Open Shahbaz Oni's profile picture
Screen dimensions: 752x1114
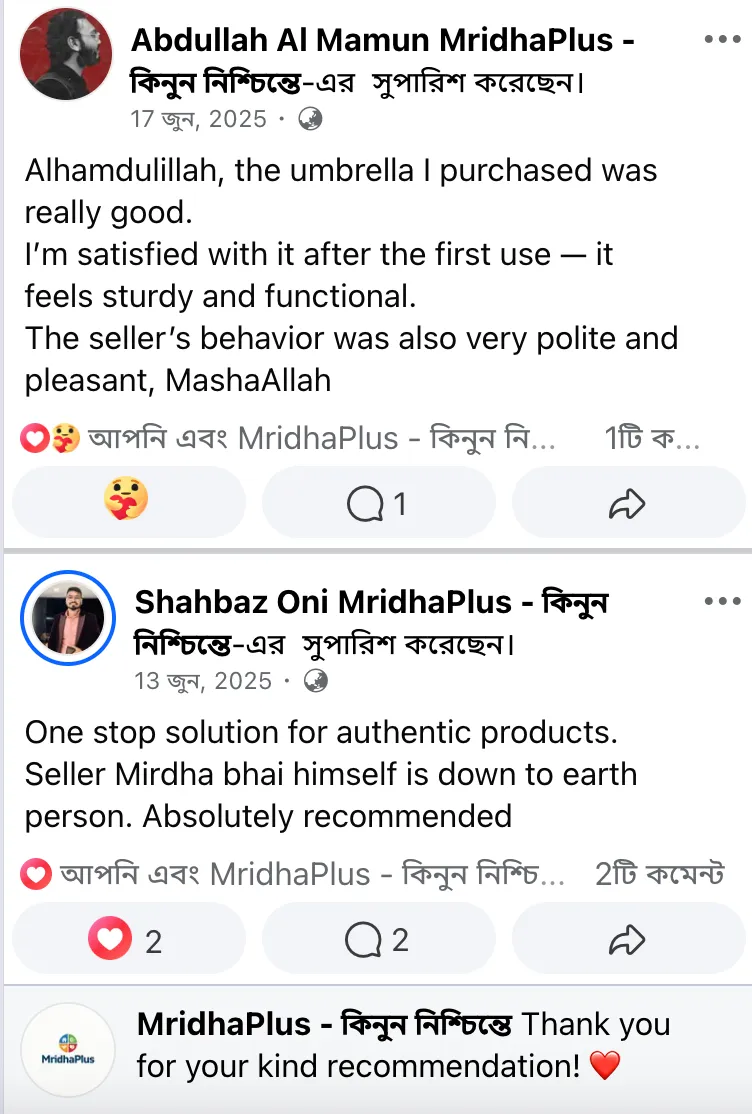[68, 617]
